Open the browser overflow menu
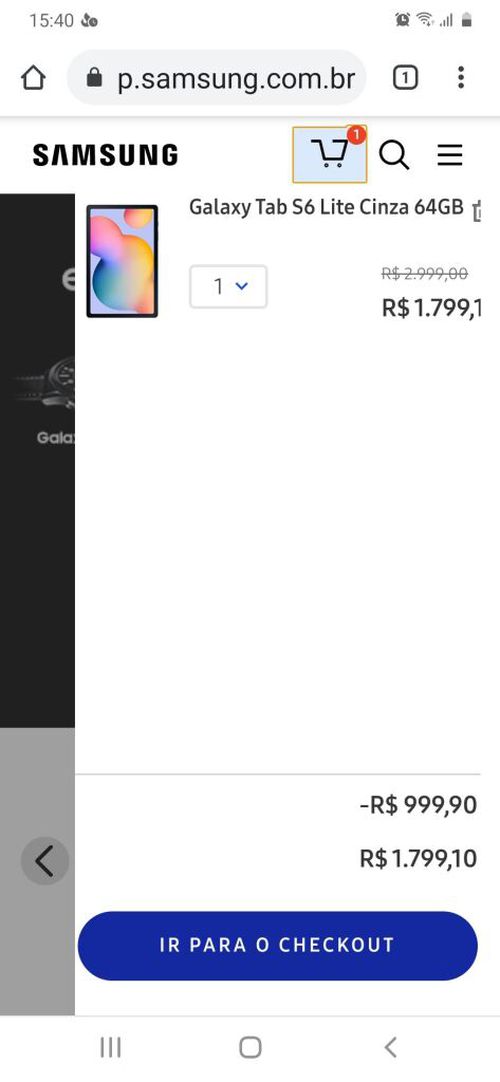 (x=461, y=78)
